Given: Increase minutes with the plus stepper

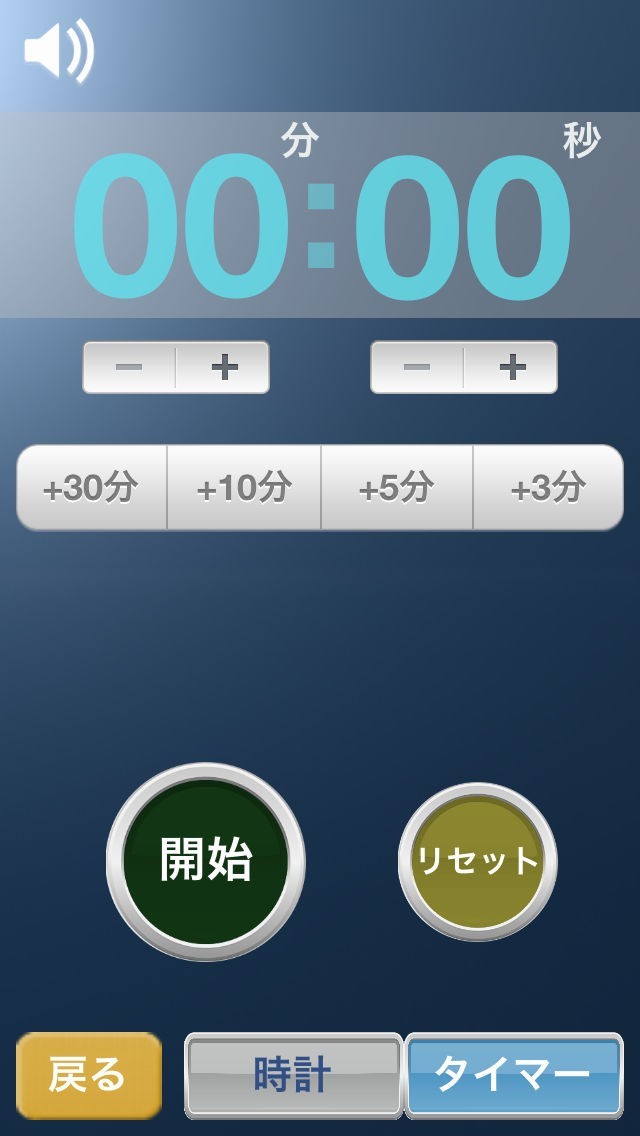Looking at the screenshot, I should tap(224, 367).
